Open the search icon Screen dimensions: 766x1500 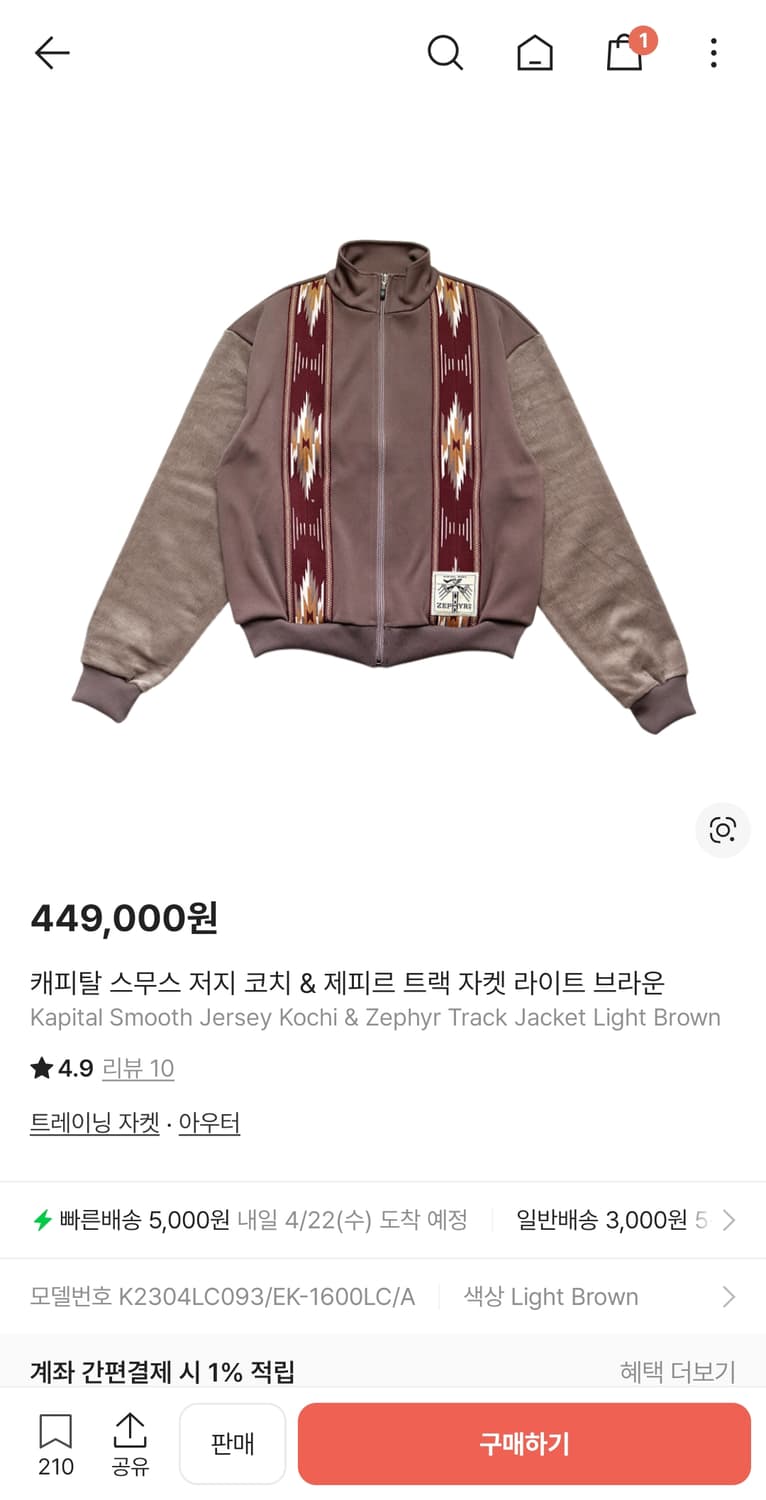[446, 53]
